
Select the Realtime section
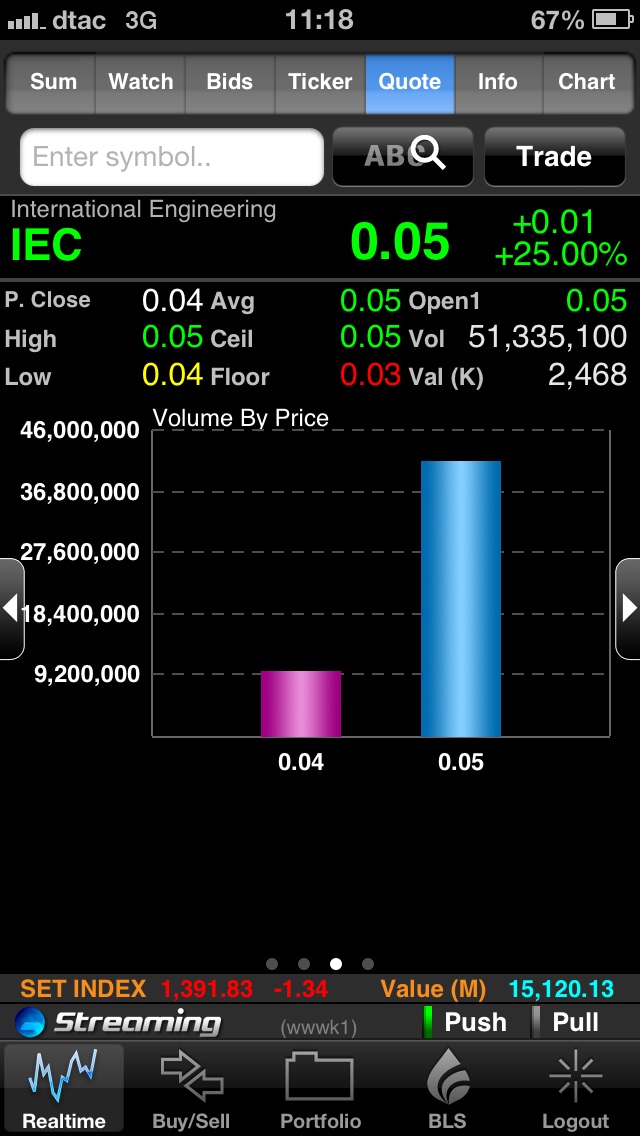coord(64,1090)
